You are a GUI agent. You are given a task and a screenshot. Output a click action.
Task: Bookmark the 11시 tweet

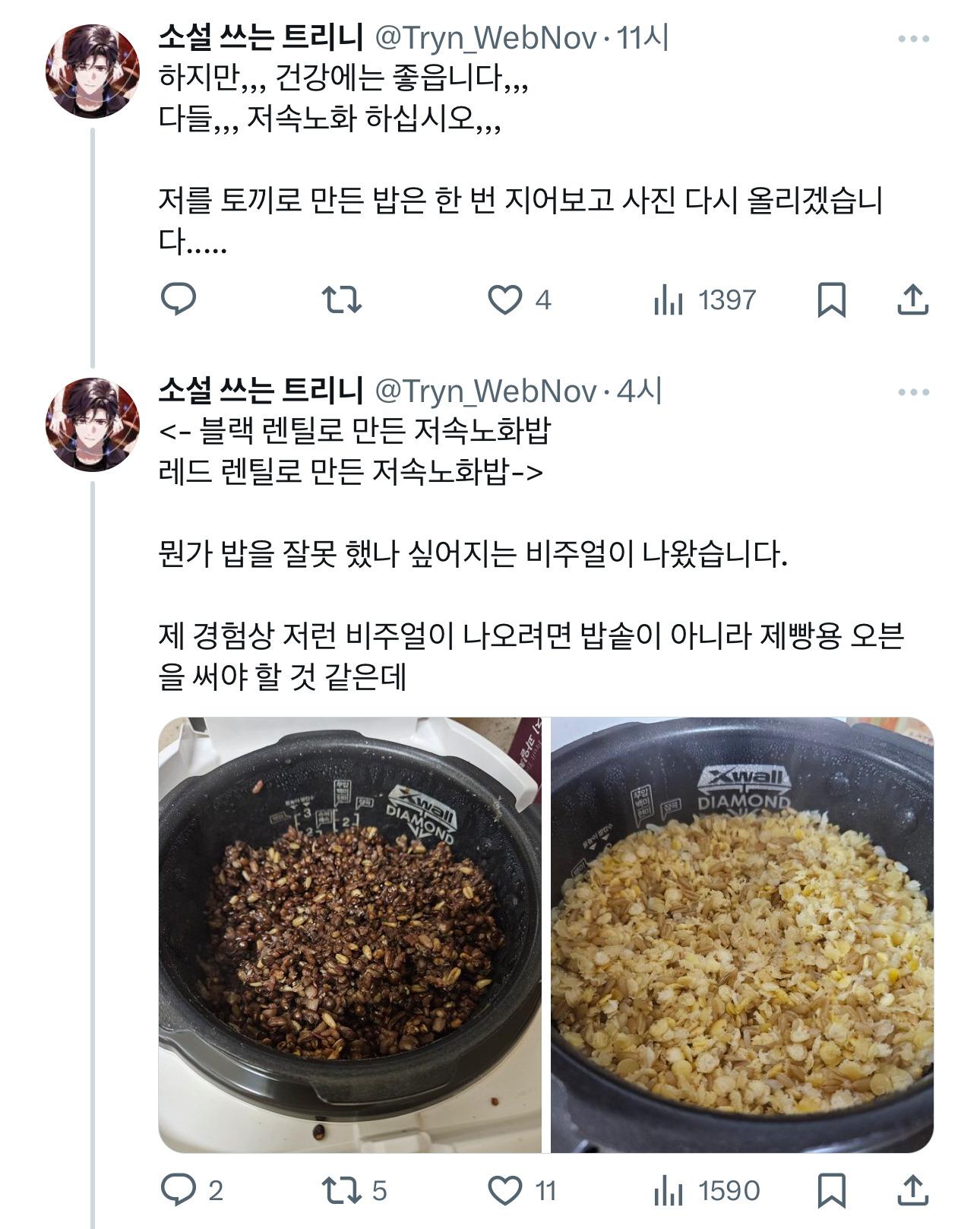(831, 299)
